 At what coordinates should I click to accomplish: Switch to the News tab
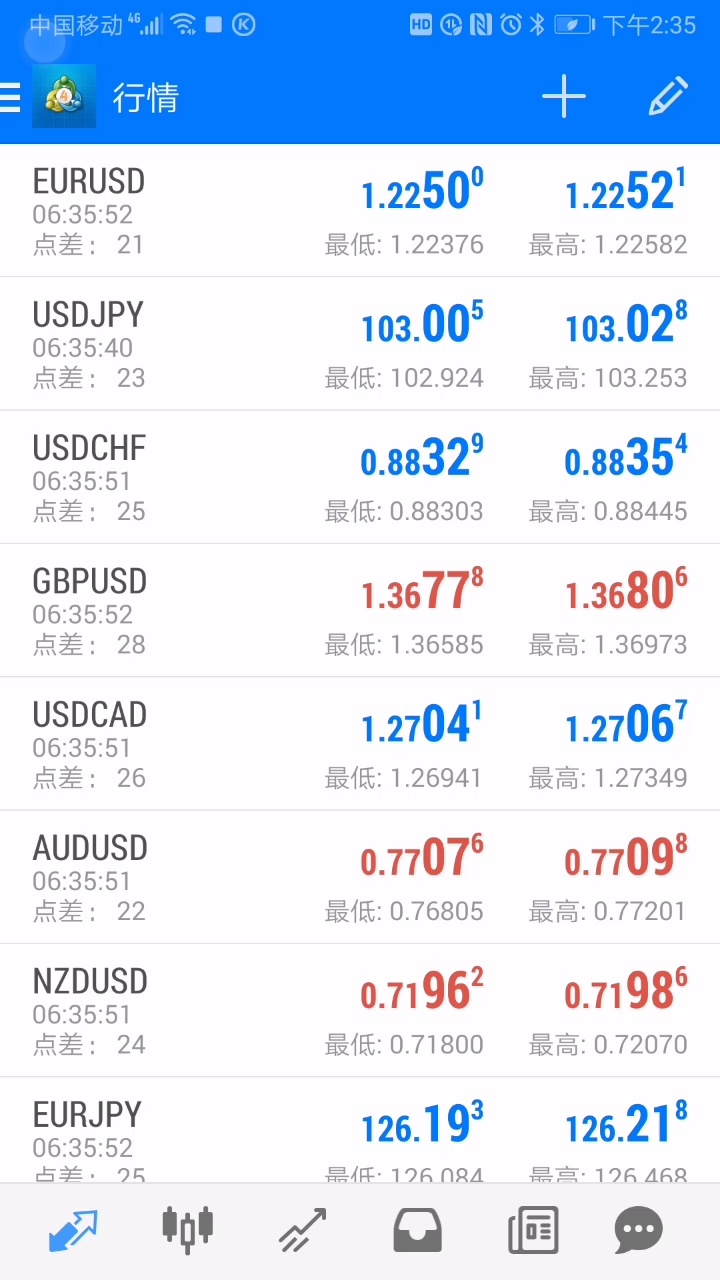532,1230
